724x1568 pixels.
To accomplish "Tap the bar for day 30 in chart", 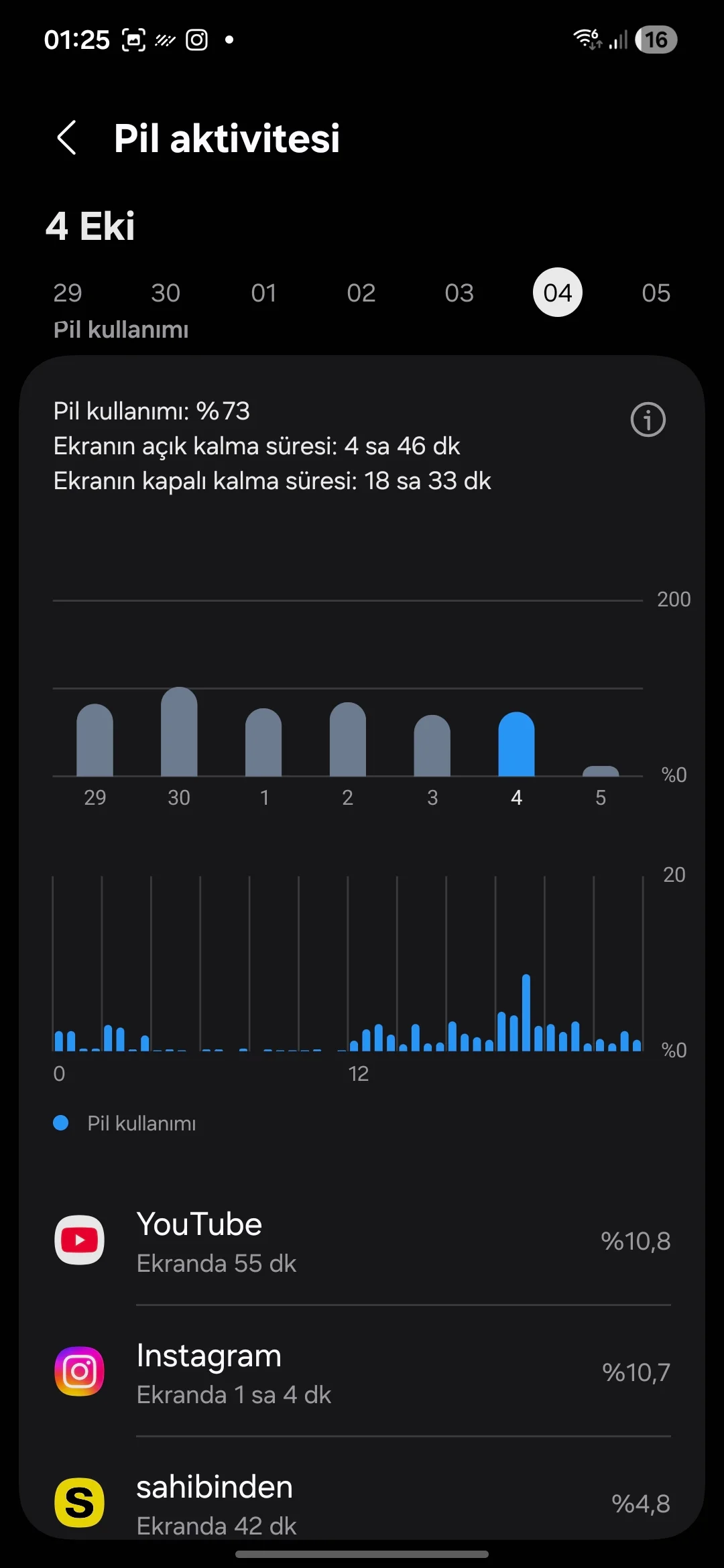I will 179,732.
